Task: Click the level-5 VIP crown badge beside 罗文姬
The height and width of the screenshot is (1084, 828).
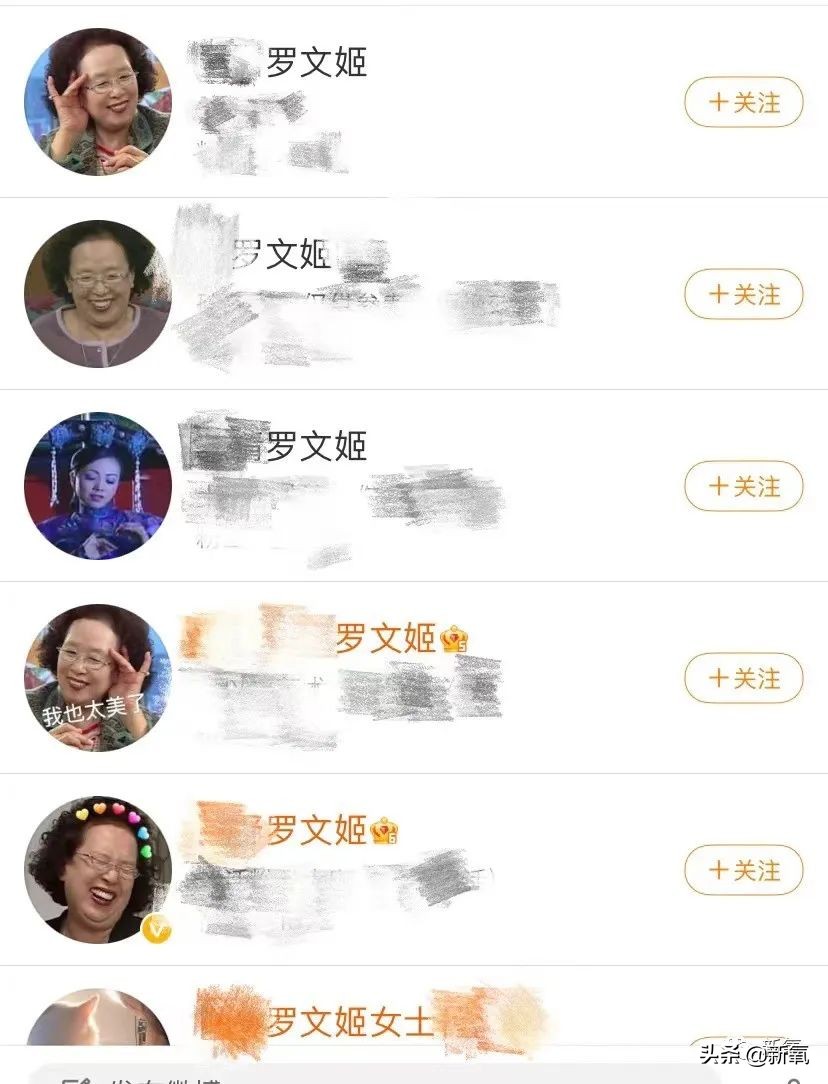Action: (455, 637)
